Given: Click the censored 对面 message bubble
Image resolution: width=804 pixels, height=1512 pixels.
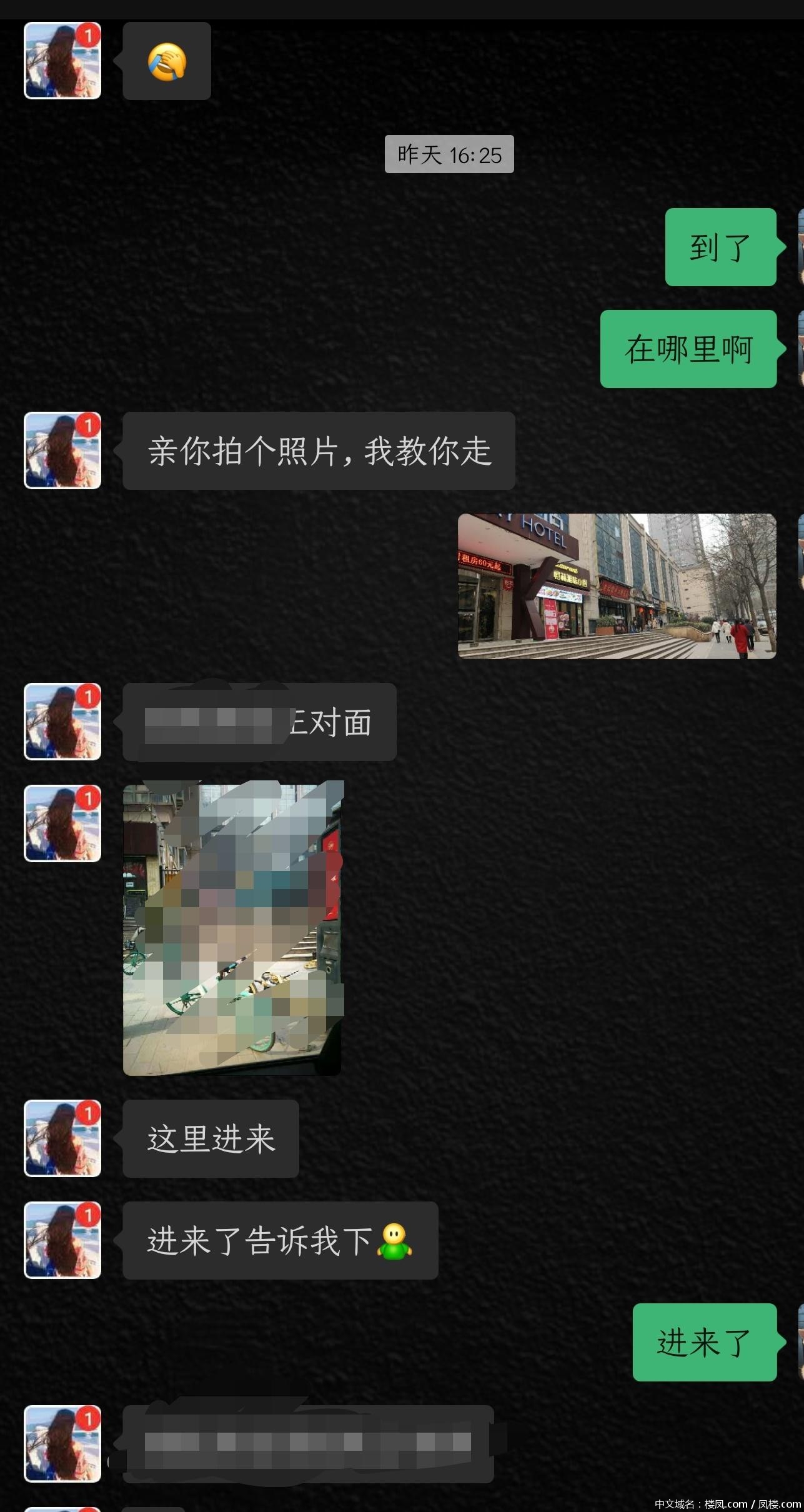Looking at the screenshot, I should tap(259, 722).
